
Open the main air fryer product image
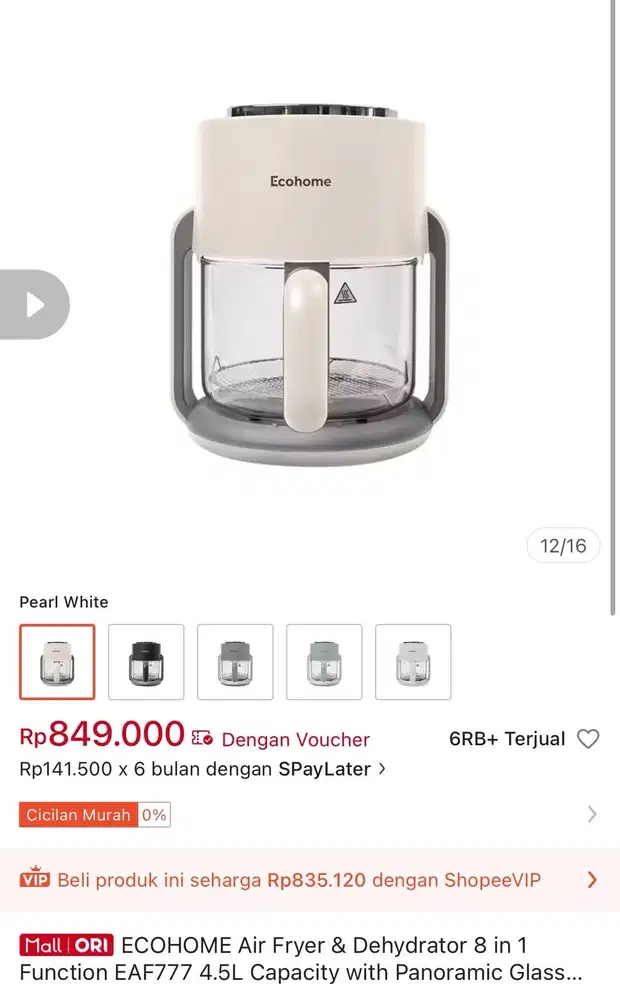click(310, 290)
